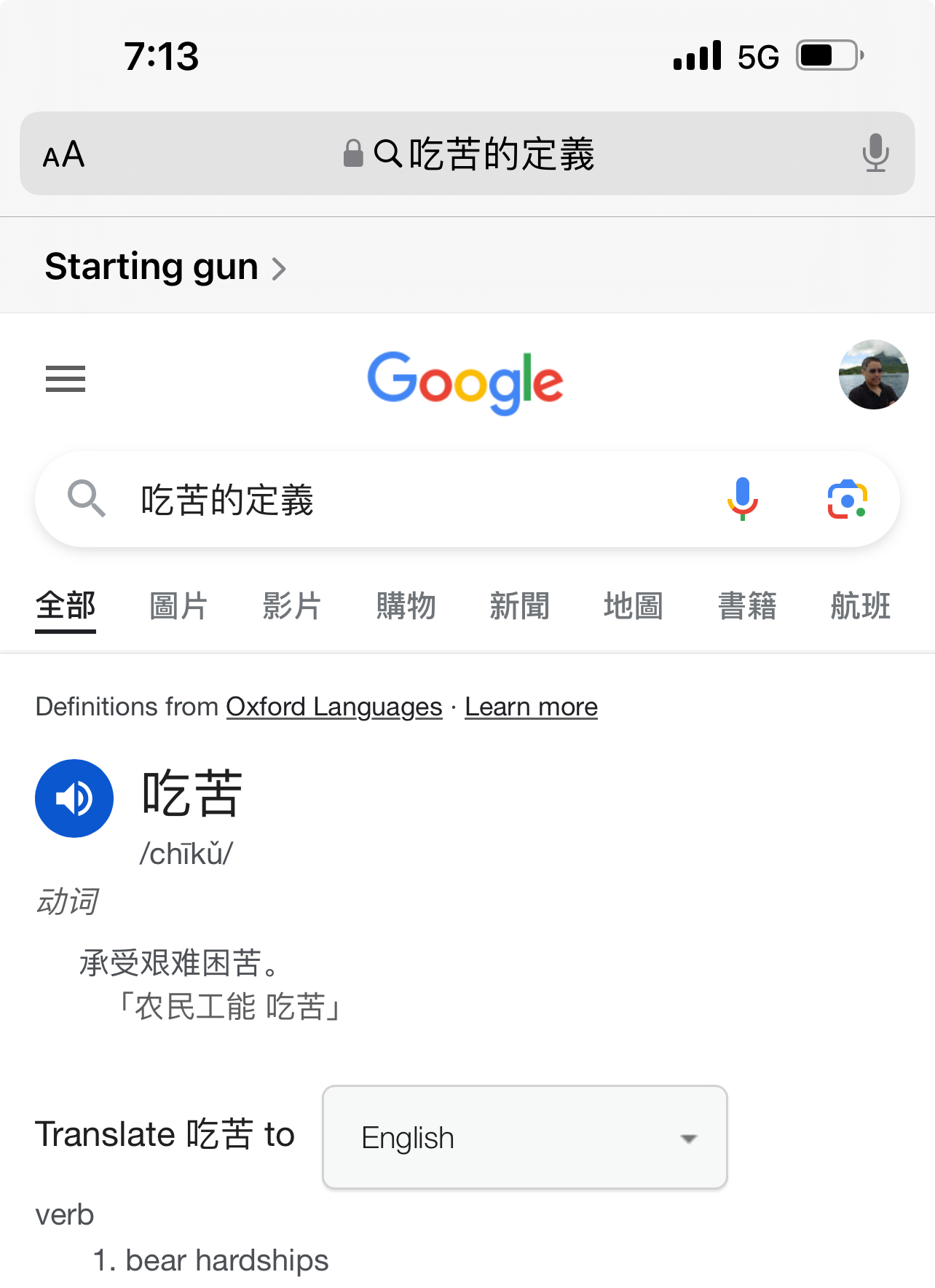This screenshot has width=935, height=1288.
Task: Switch to the 影片 tab
Action: [x=292, y=606]
